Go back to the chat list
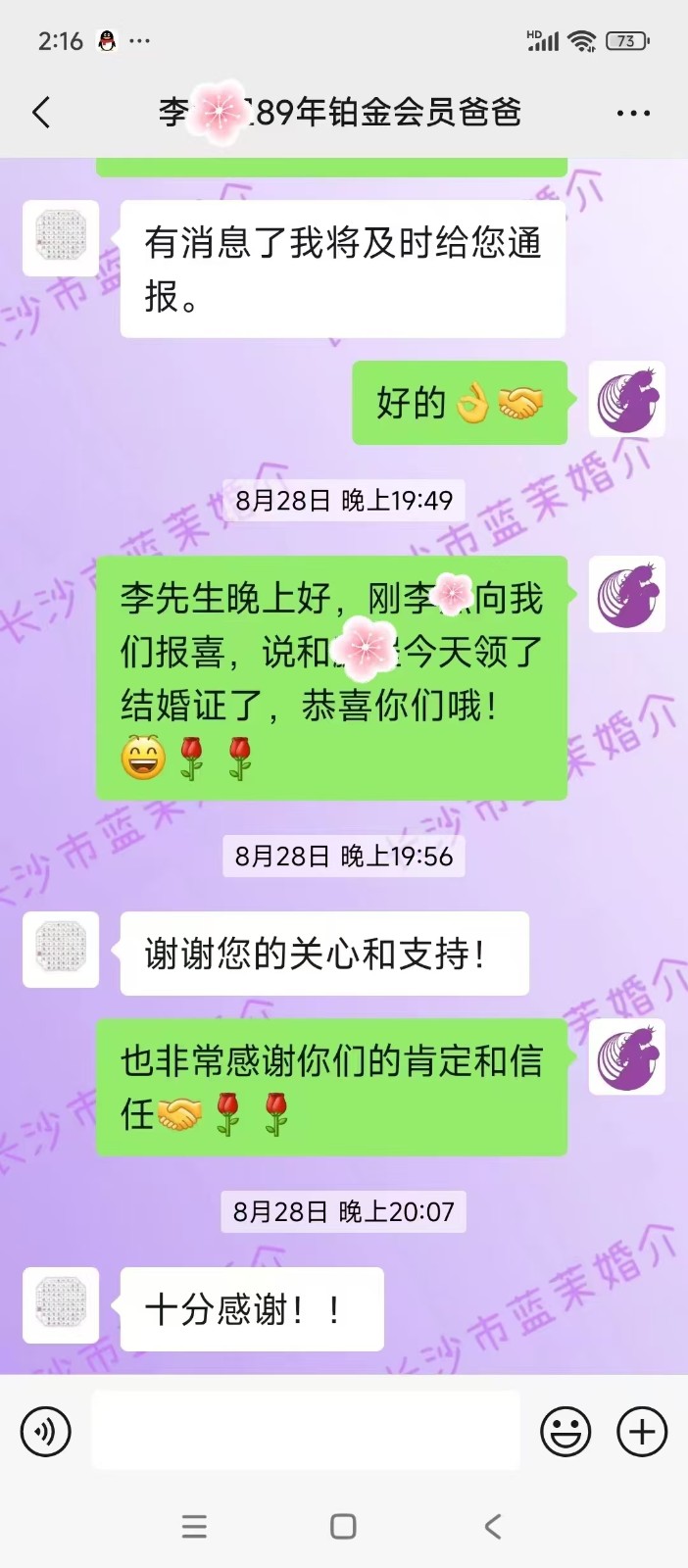The width and height of the screenshot is (688, 1568). tap(41, 113)
